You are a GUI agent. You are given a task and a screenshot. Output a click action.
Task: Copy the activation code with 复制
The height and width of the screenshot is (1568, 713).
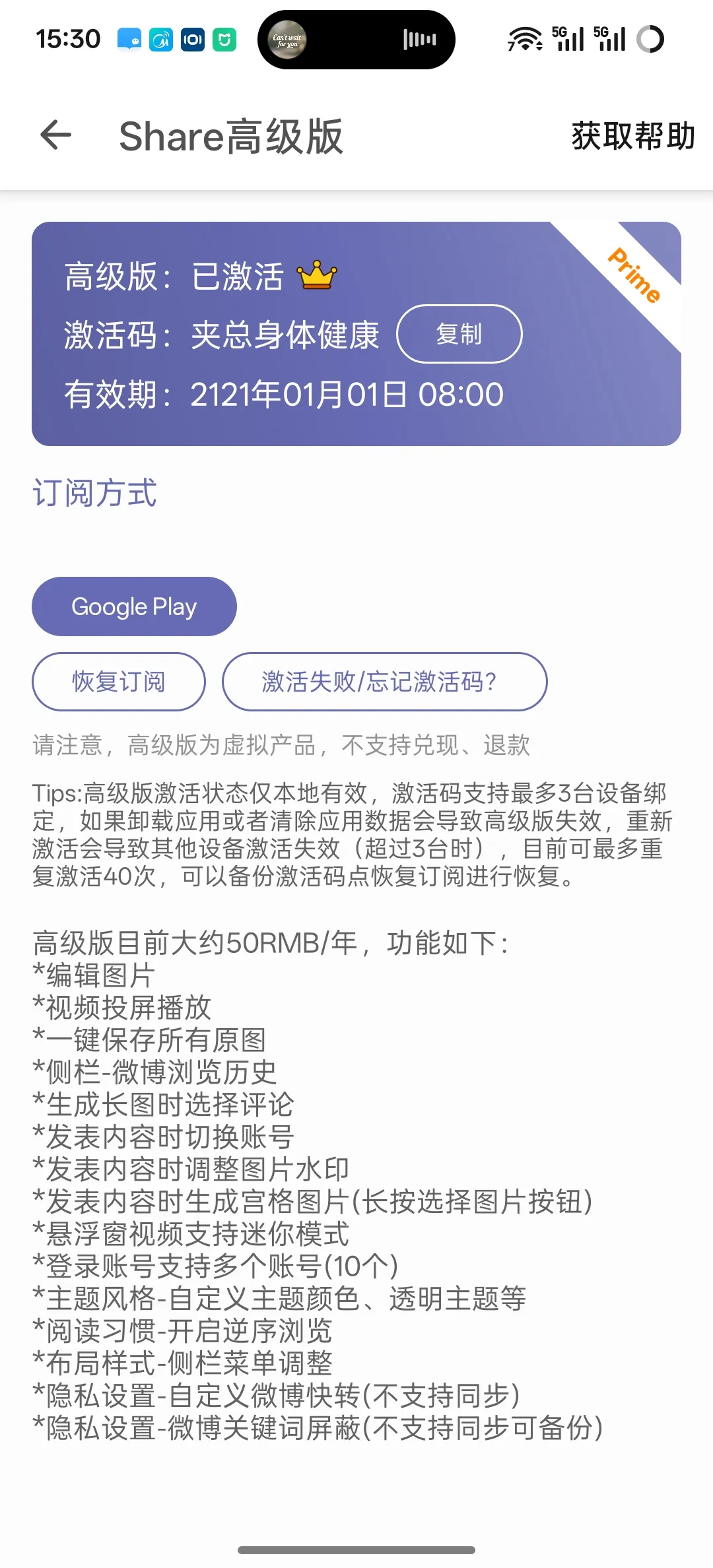pyautogui.click(x=460, y=335)
